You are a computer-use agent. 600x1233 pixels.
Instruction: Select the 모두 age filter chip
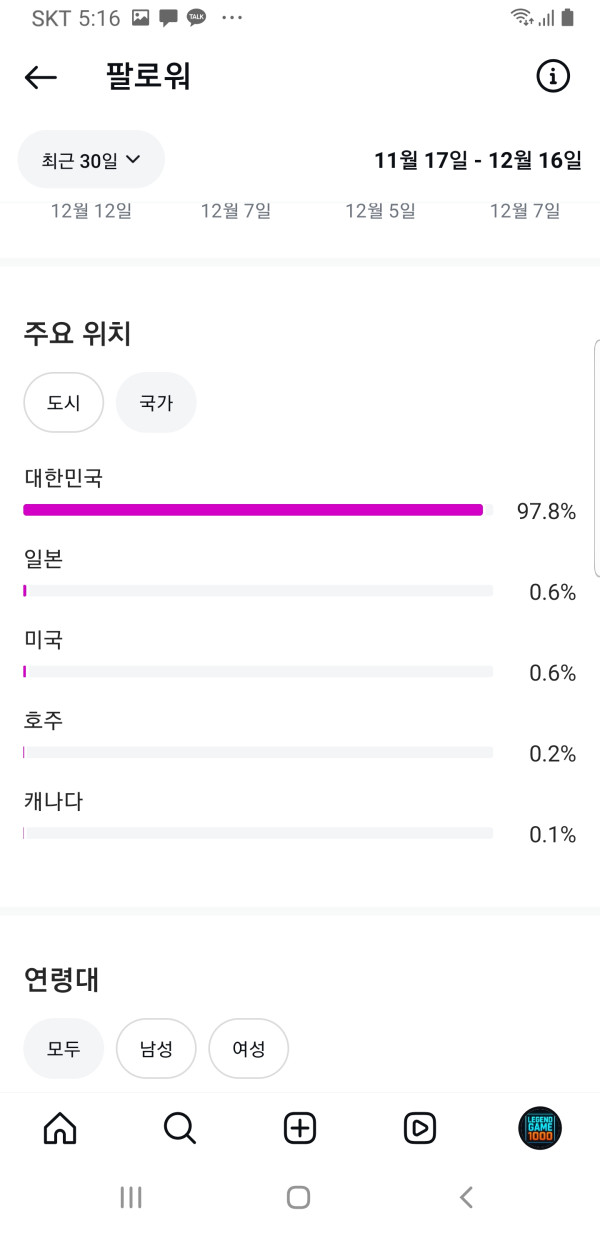coord(63,1049)
